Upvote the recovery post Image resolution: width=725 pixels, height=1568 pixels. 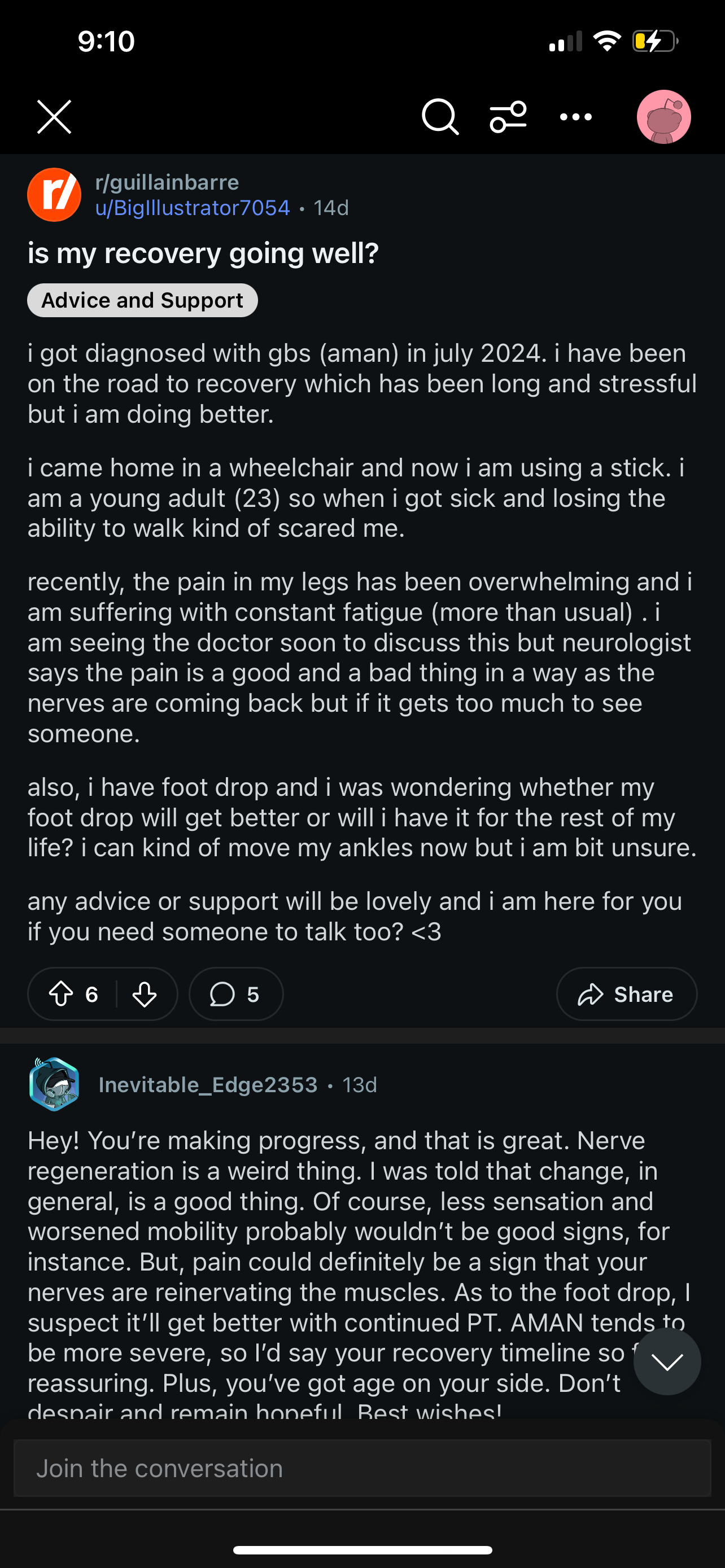point(62,994)
